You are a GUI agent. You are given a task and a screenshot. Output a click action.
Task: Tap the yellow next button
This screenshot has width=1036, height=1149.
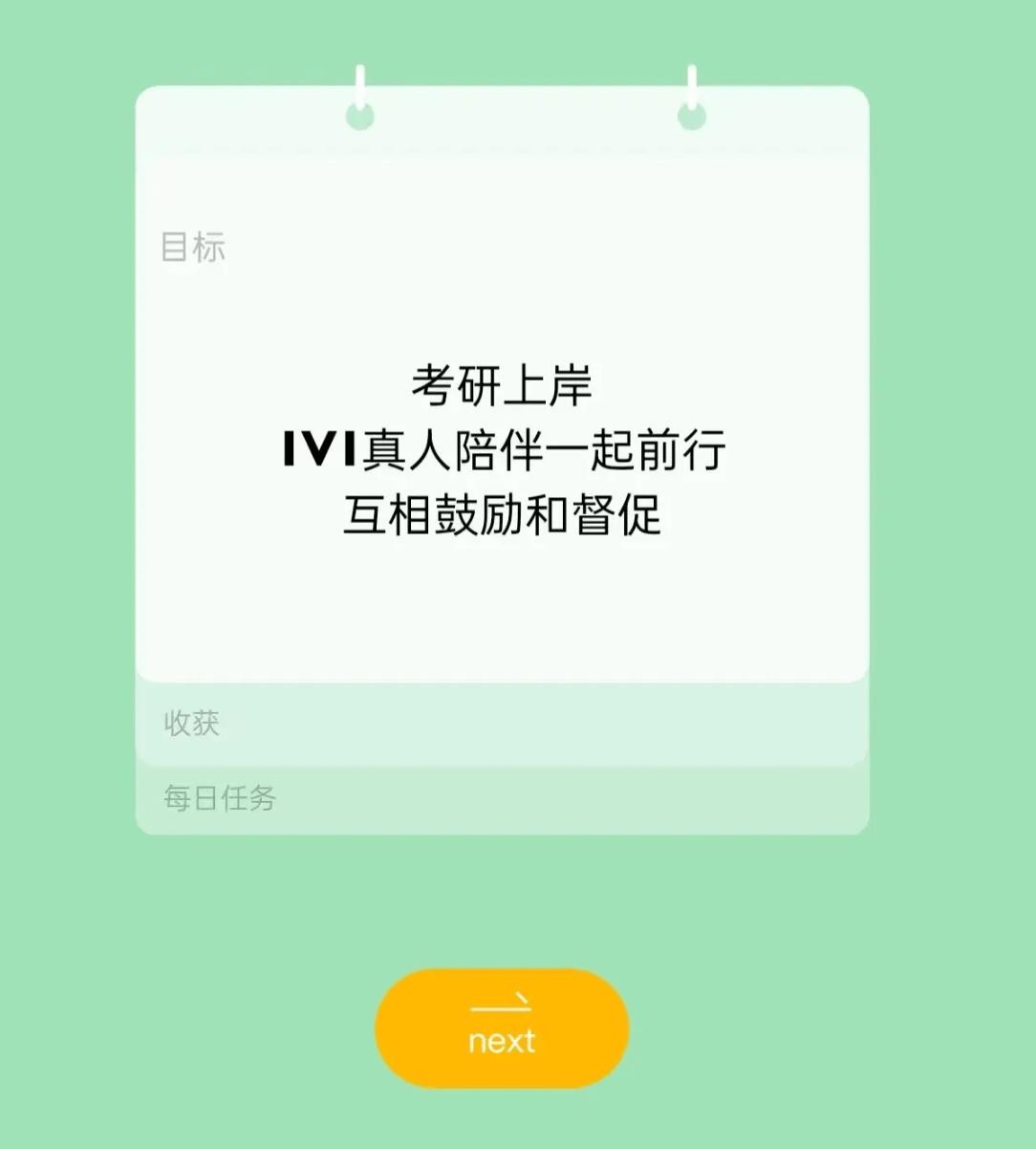(x=502, y=1029)
